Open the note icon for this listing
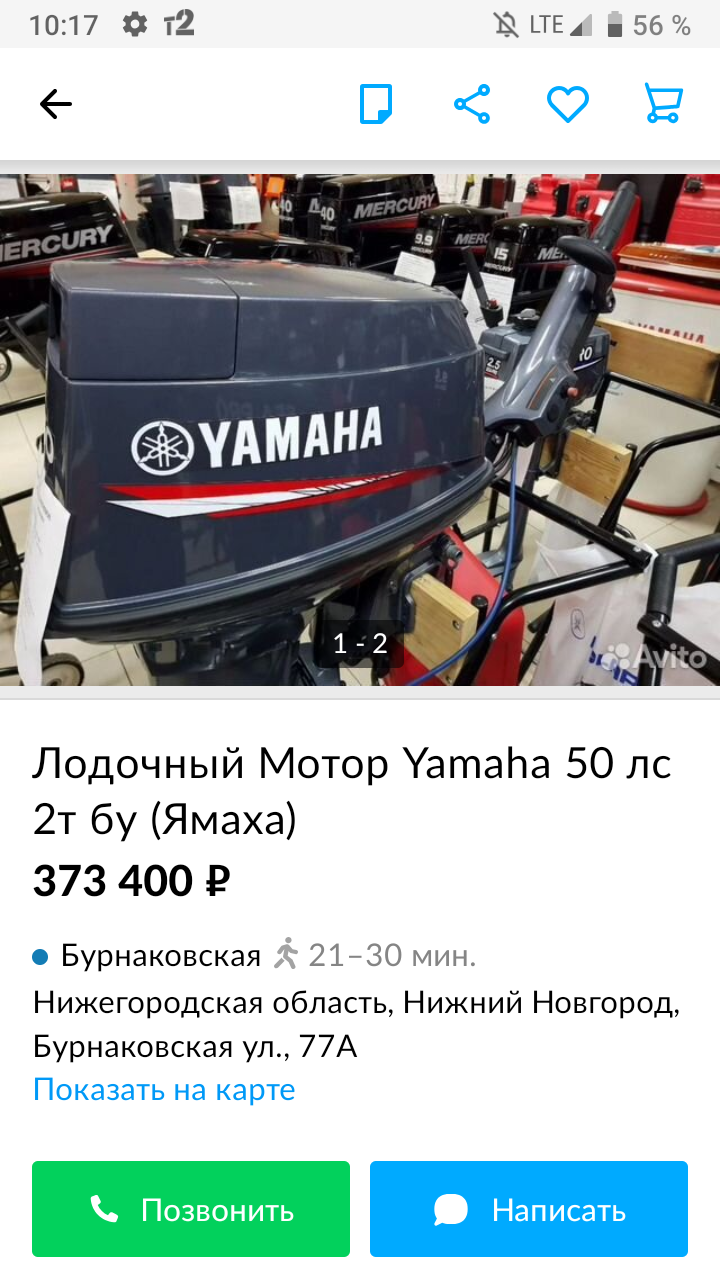This screenshot has width=720, height=1280. pos(376,104)
